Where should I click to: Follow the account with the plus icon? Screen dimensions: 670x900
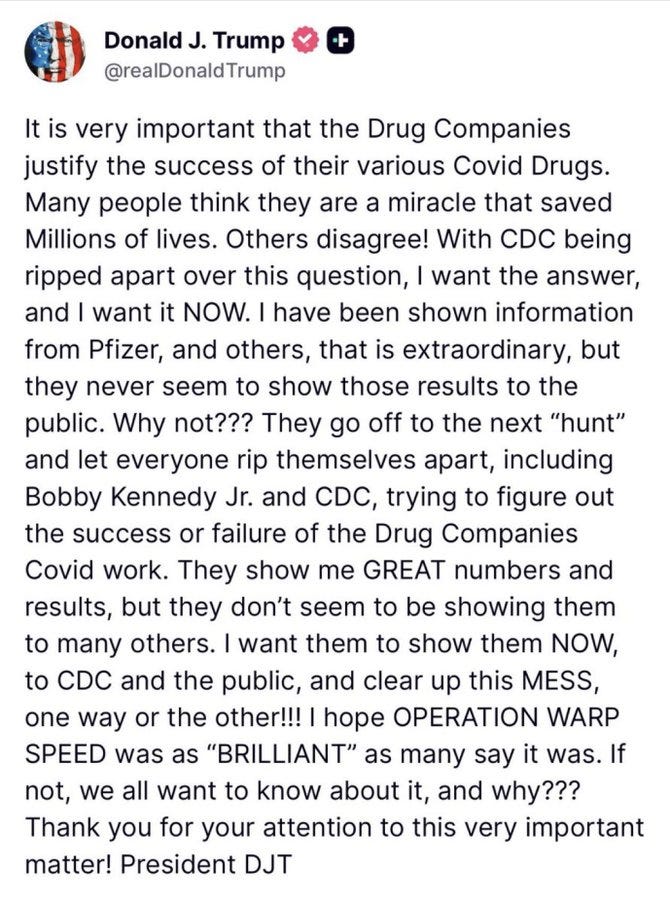[x=338, y=41]
